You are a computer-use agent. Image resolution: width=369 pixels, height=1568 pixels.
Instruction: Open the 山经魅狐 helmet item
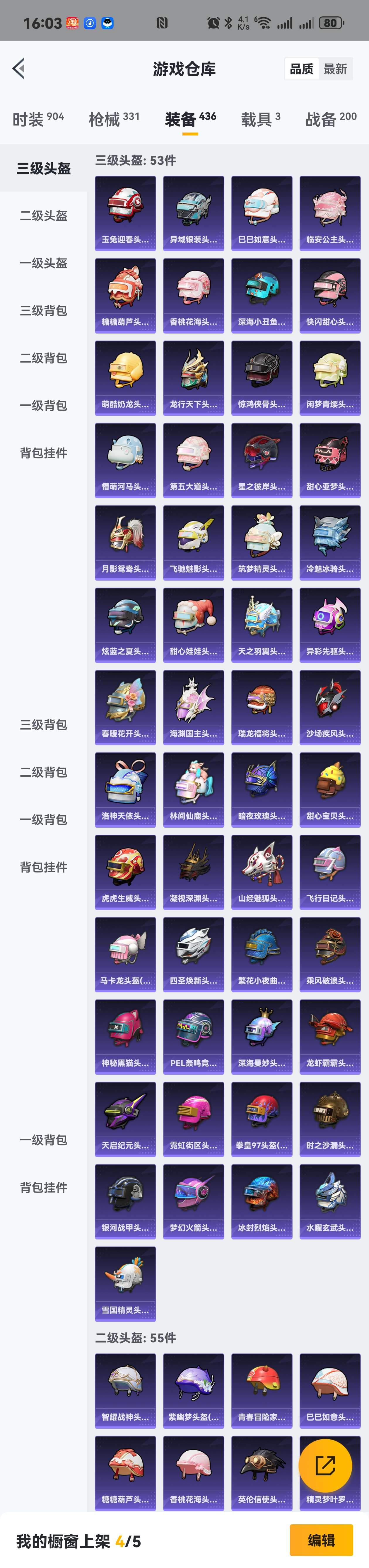click(262, 872)
